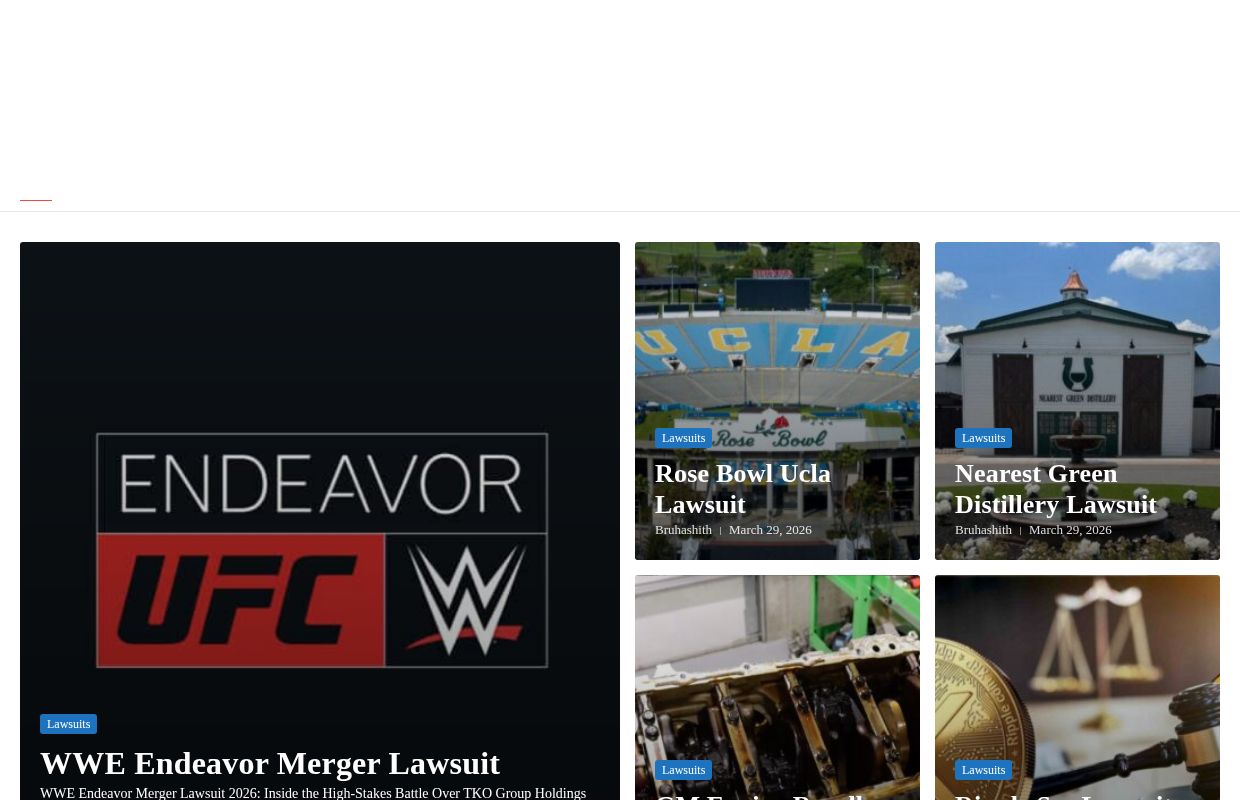Open the WWE Endeavor Merger Lawsuit article
Viewport: 1240px width, 800px height.
[x=270, y=764]
